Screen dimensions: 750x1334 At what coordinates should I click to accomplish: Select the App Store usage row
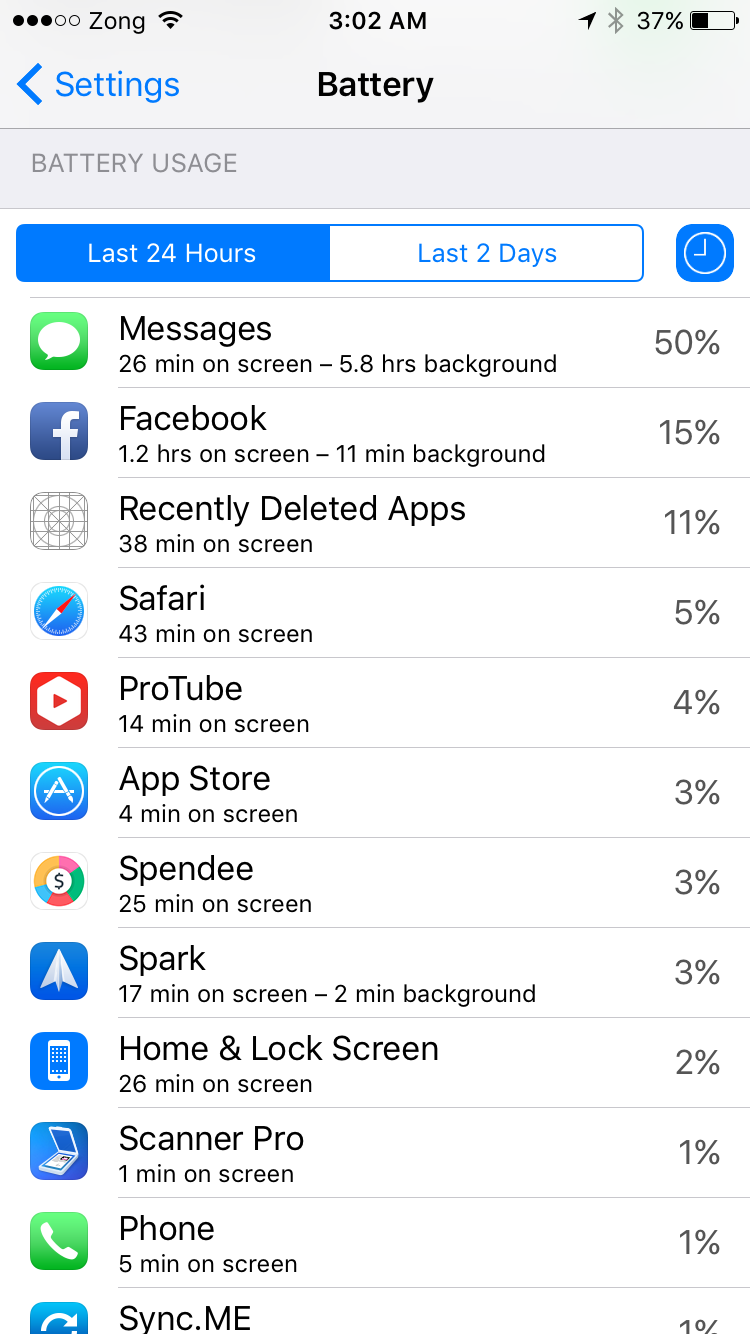click(375, 793)
